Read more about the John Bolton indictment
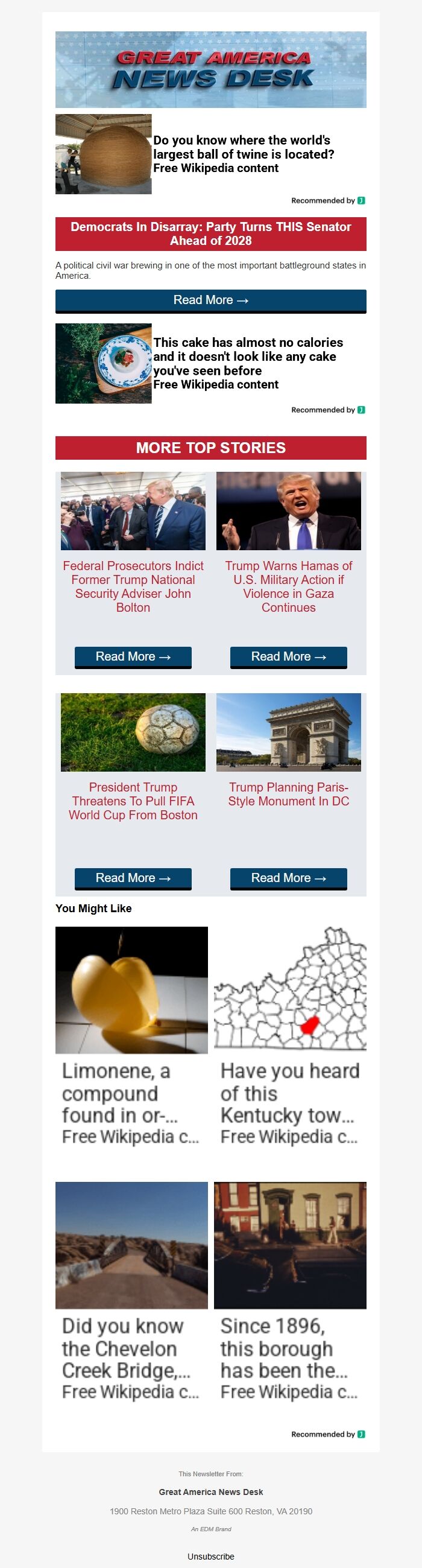This screenshot has height=1568, width=422. [133, 657]
